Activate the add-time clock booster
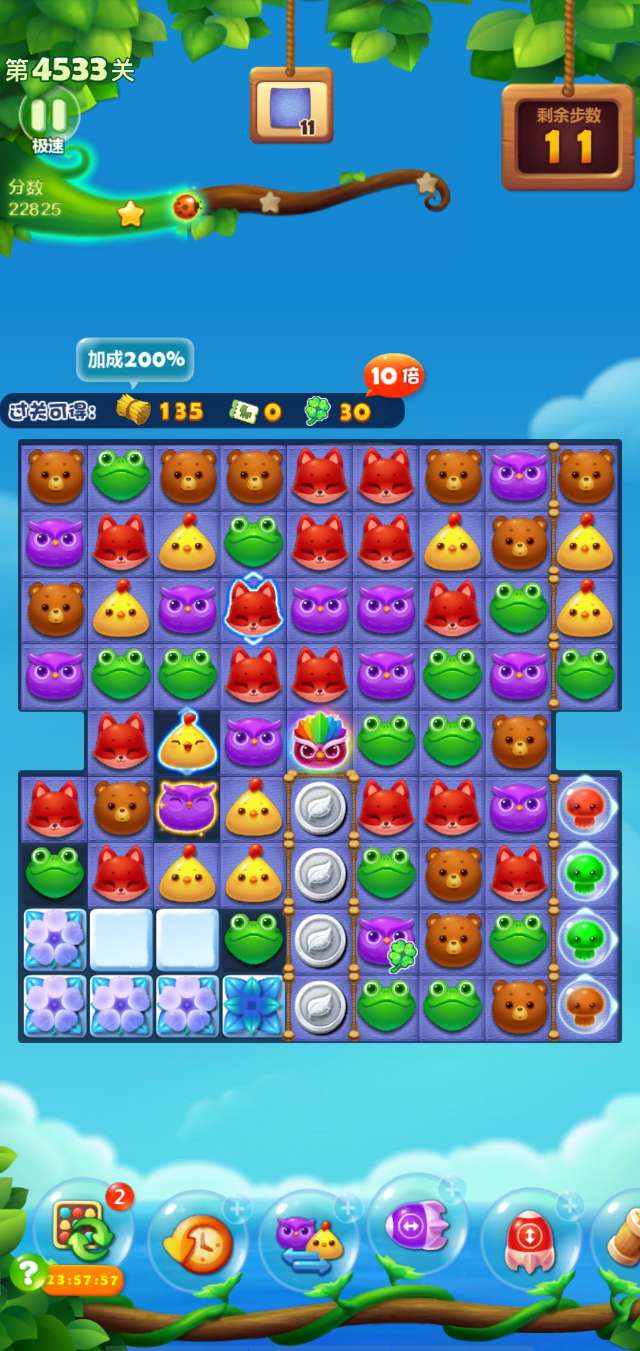 [198, 1242]
